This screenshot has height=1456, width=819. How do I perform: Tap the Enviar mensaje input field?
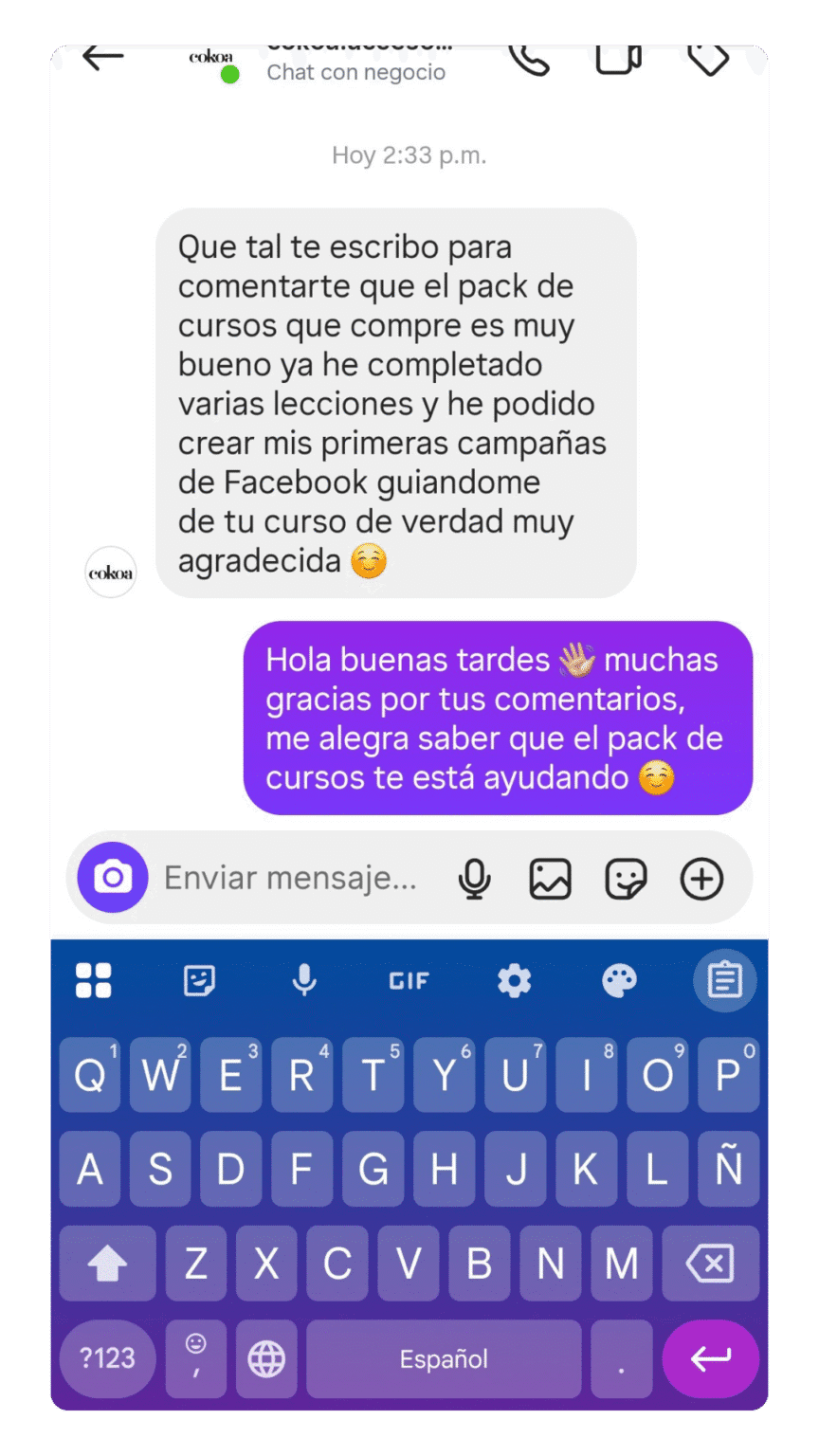(284, 878)
